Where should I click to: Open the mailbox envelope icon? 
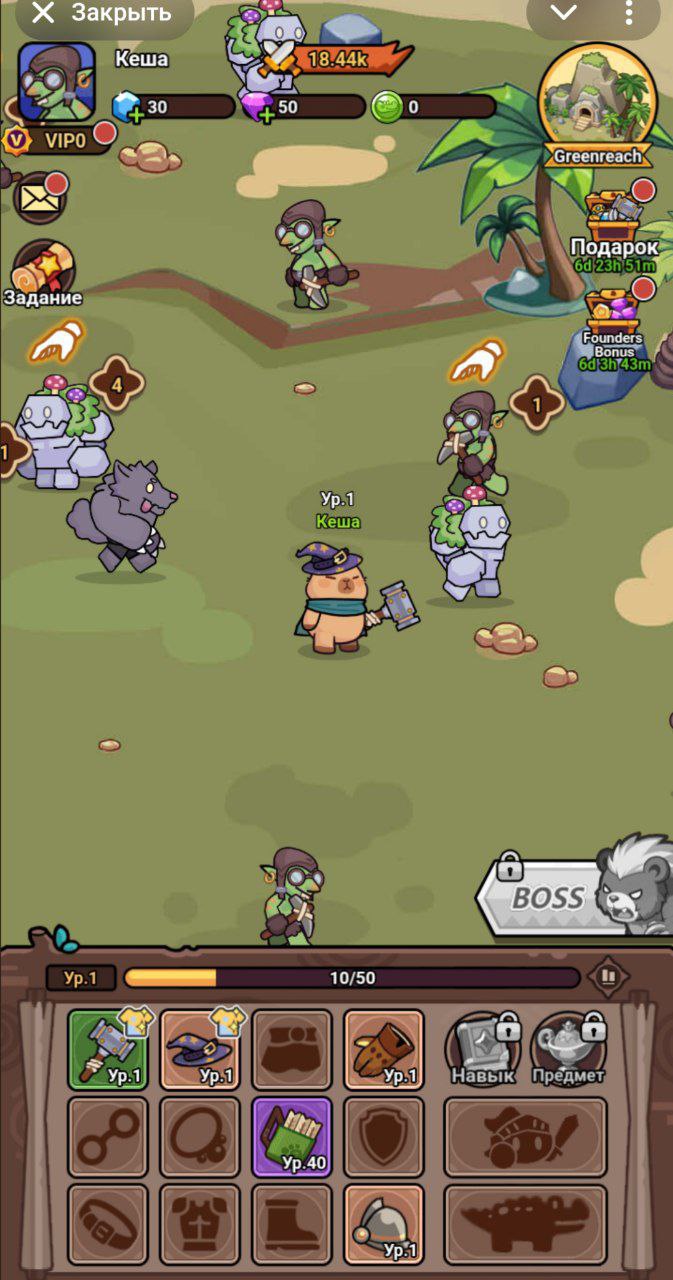(x=40, y=199)
